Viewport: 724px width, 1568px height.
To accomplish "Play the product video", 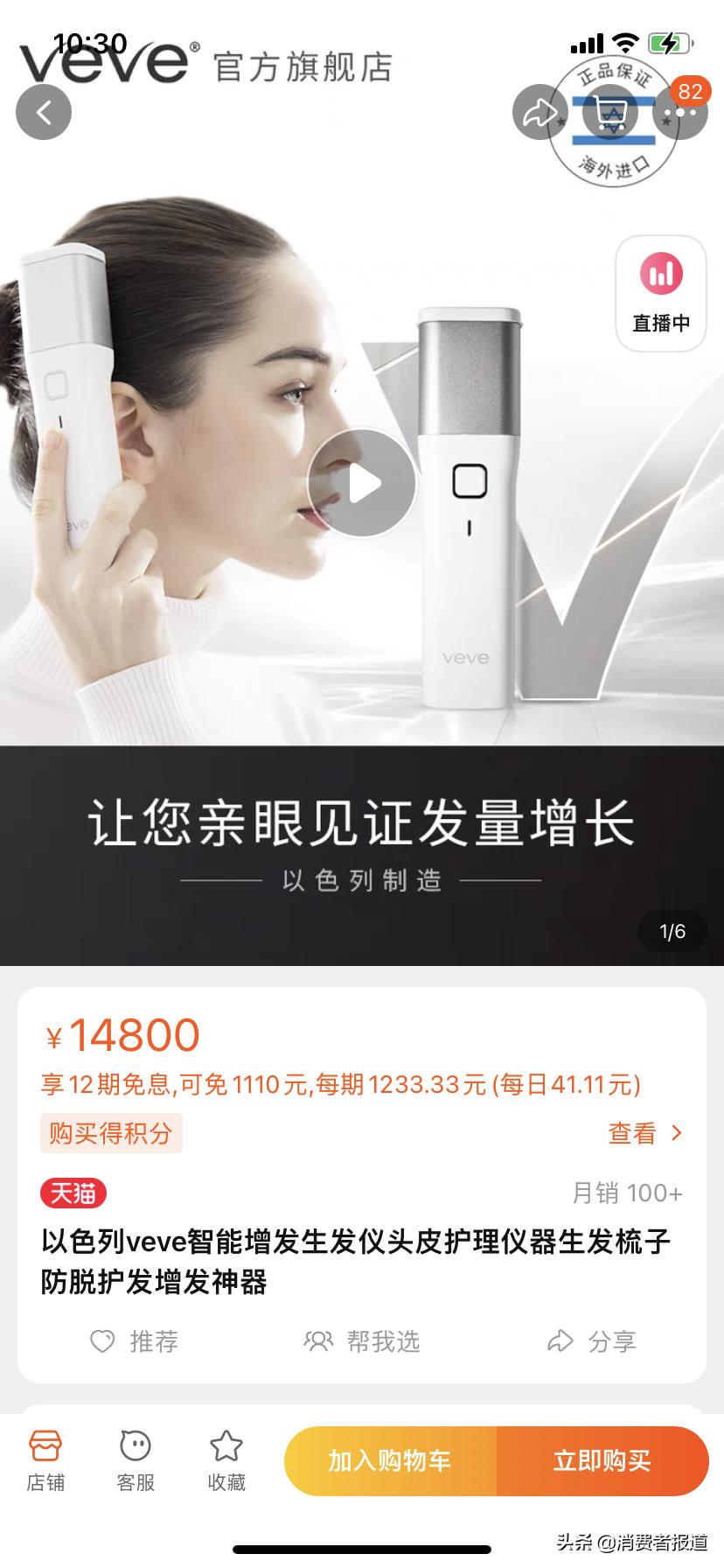I will click(x=361, y=483).
